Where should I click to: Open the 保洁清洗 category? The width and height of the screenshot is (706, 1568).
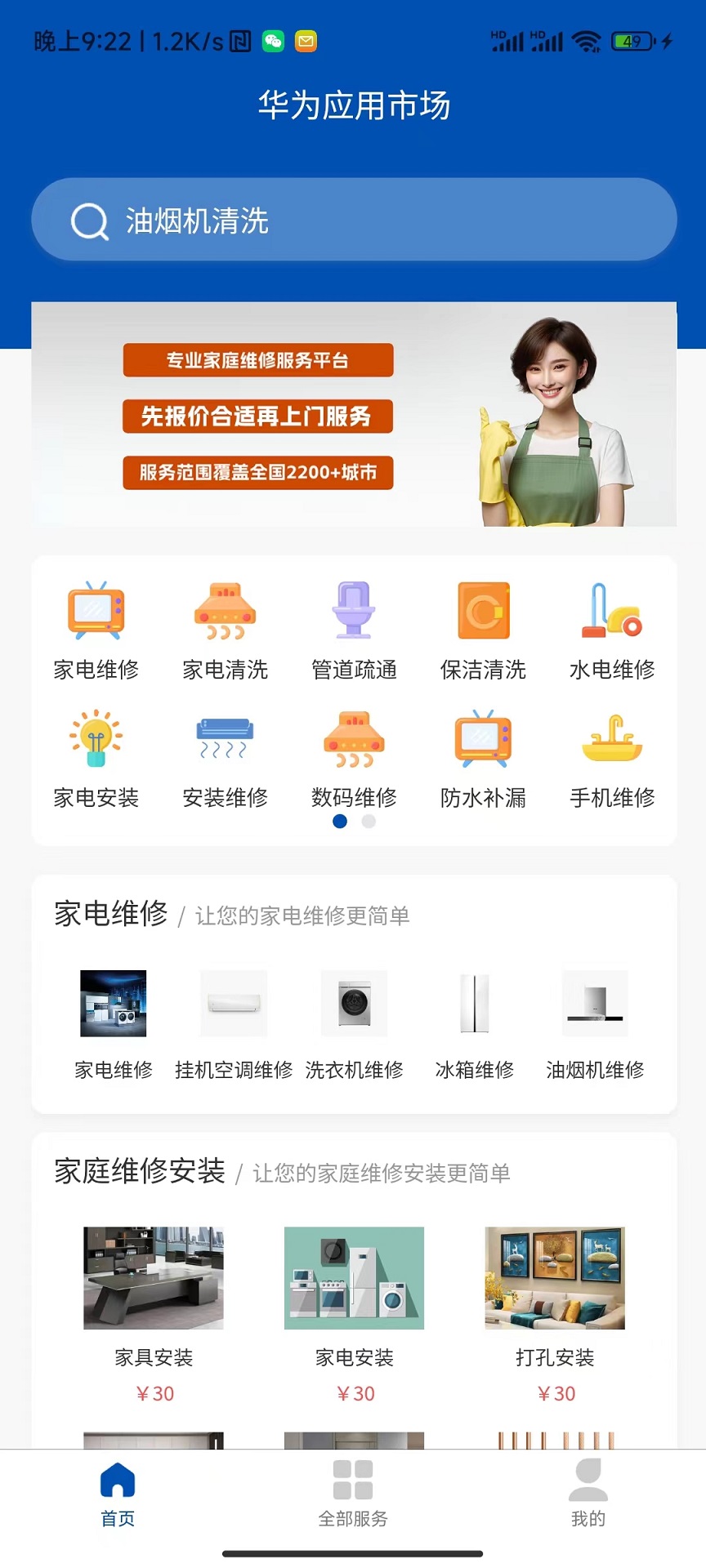click(x=483, y=630)
